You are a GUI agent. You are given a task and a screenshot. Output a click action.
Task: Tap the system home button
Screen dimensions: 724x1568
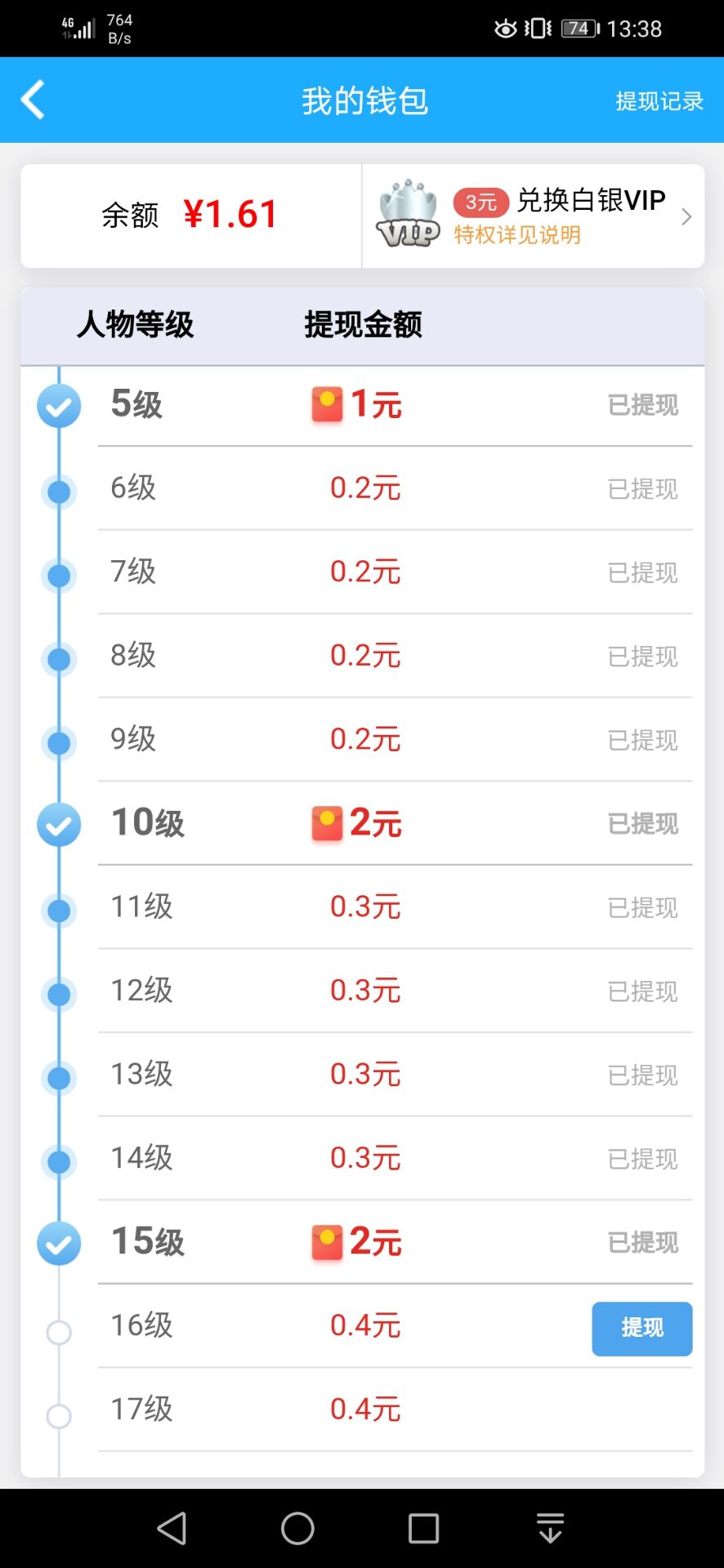click(x=297, y=1528)
